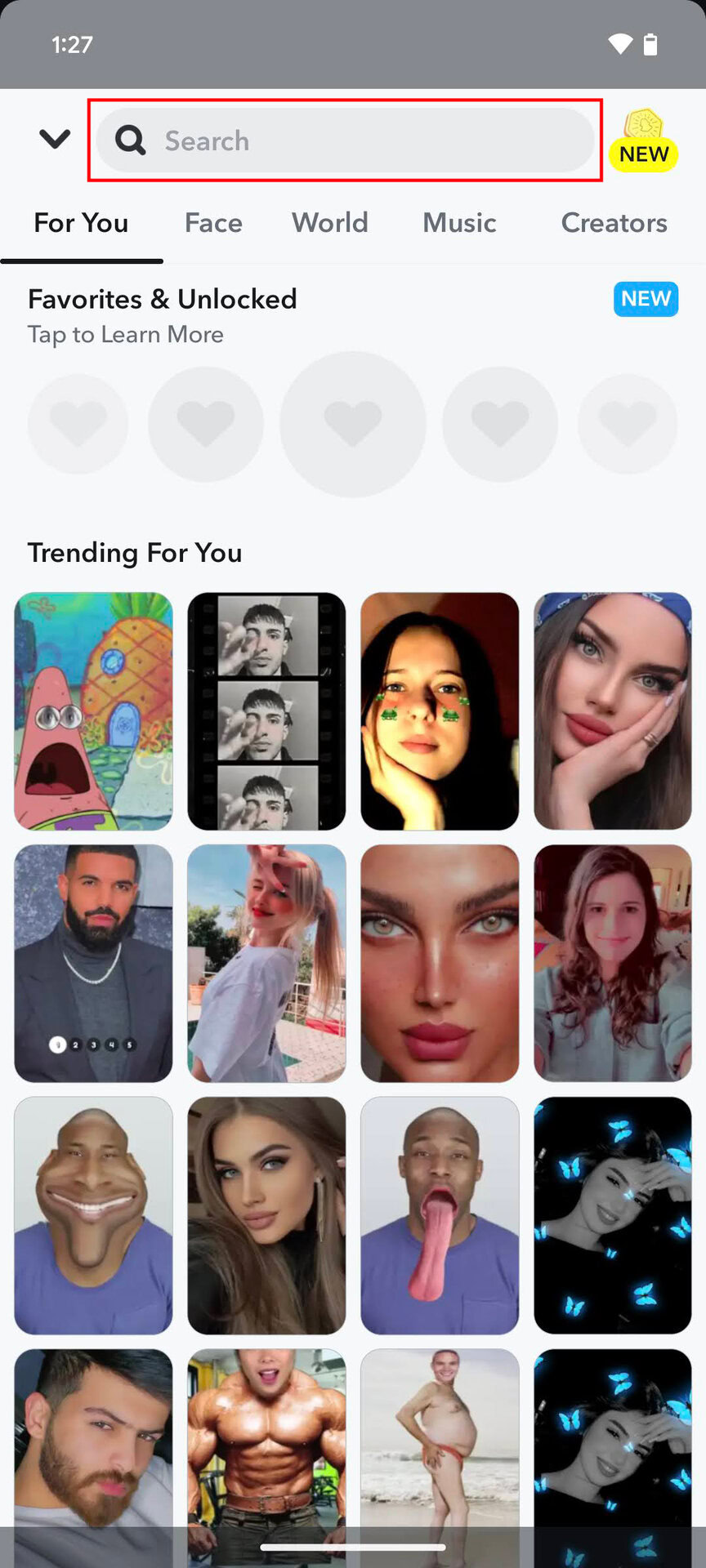Open the black-and-white film strip lens
Screen dimensions: 706x1568
pos(266,710)
